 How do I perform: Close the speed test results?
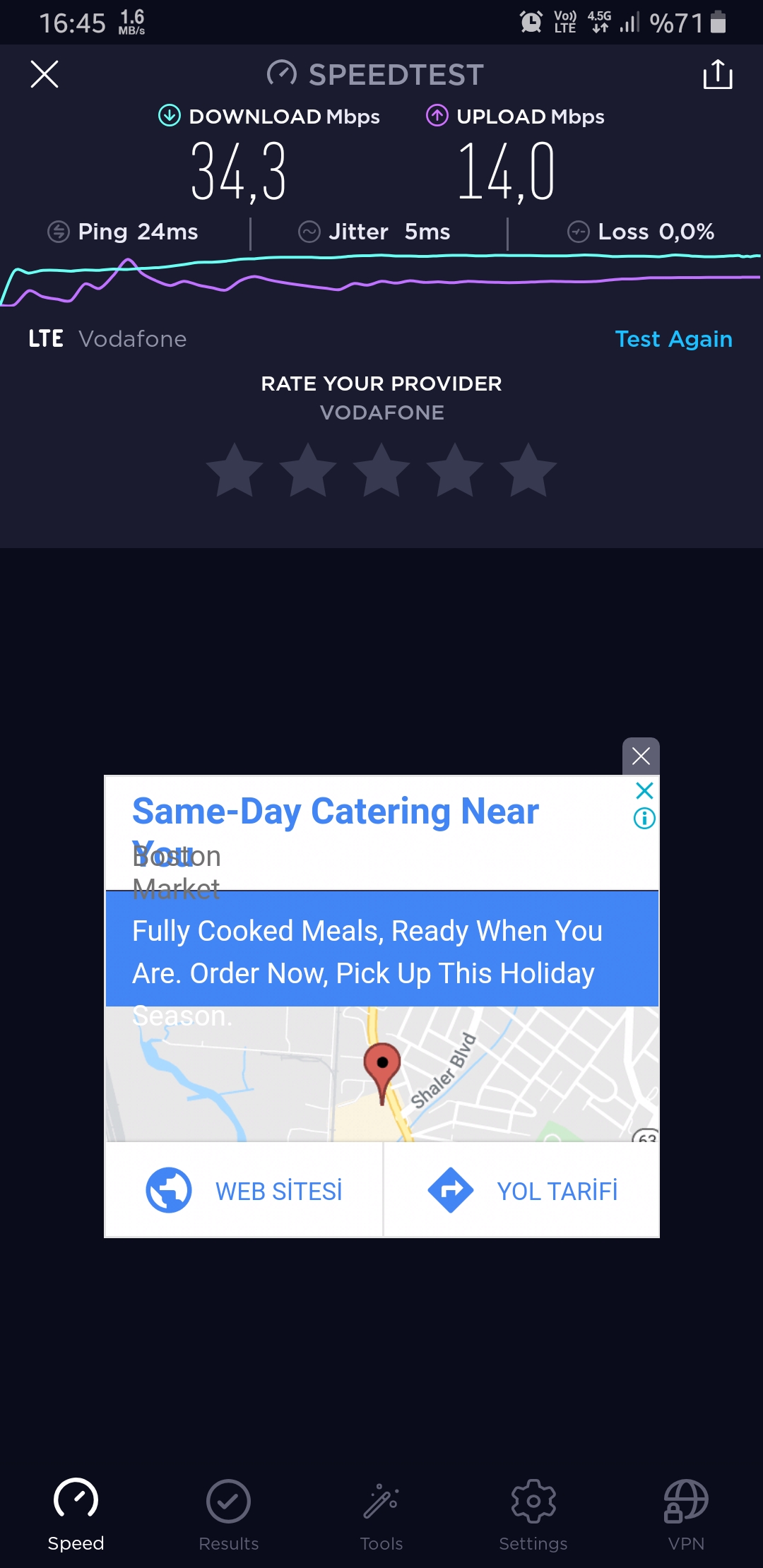(45, 74)
